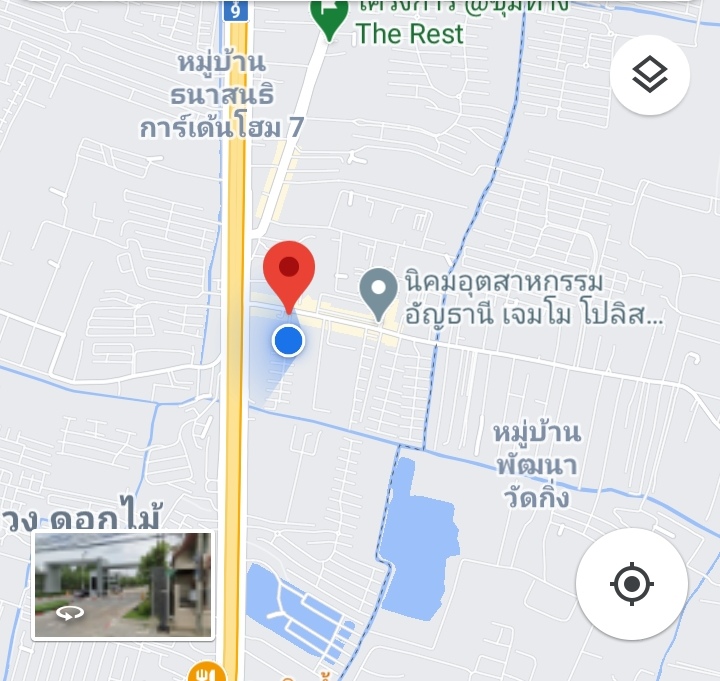Open the map layers selector
720x681 pixels.
click(650, 74)
